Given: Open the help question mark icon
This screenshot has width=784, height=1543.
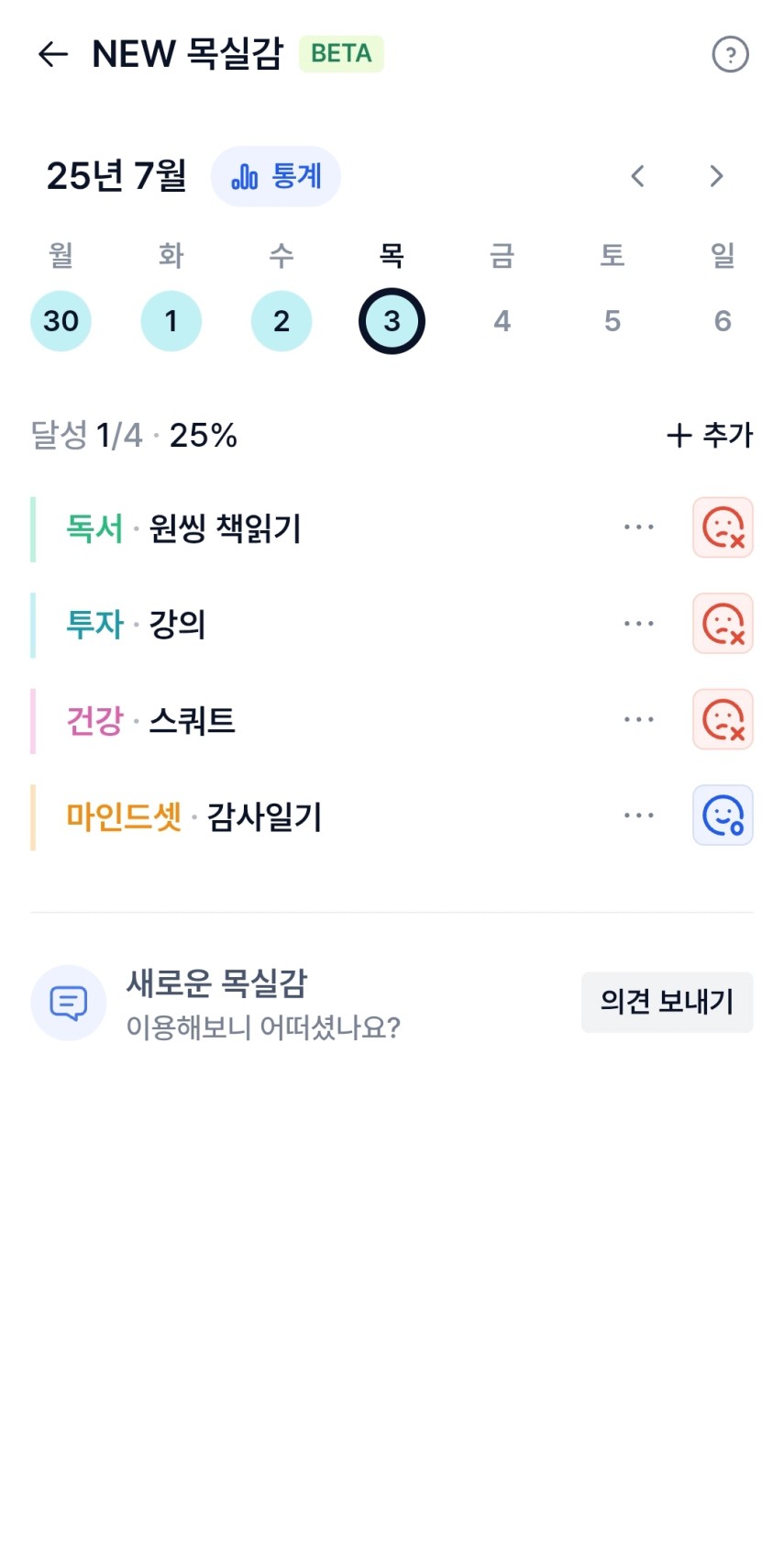Looking at the screenshot, I should pos(730,54).
